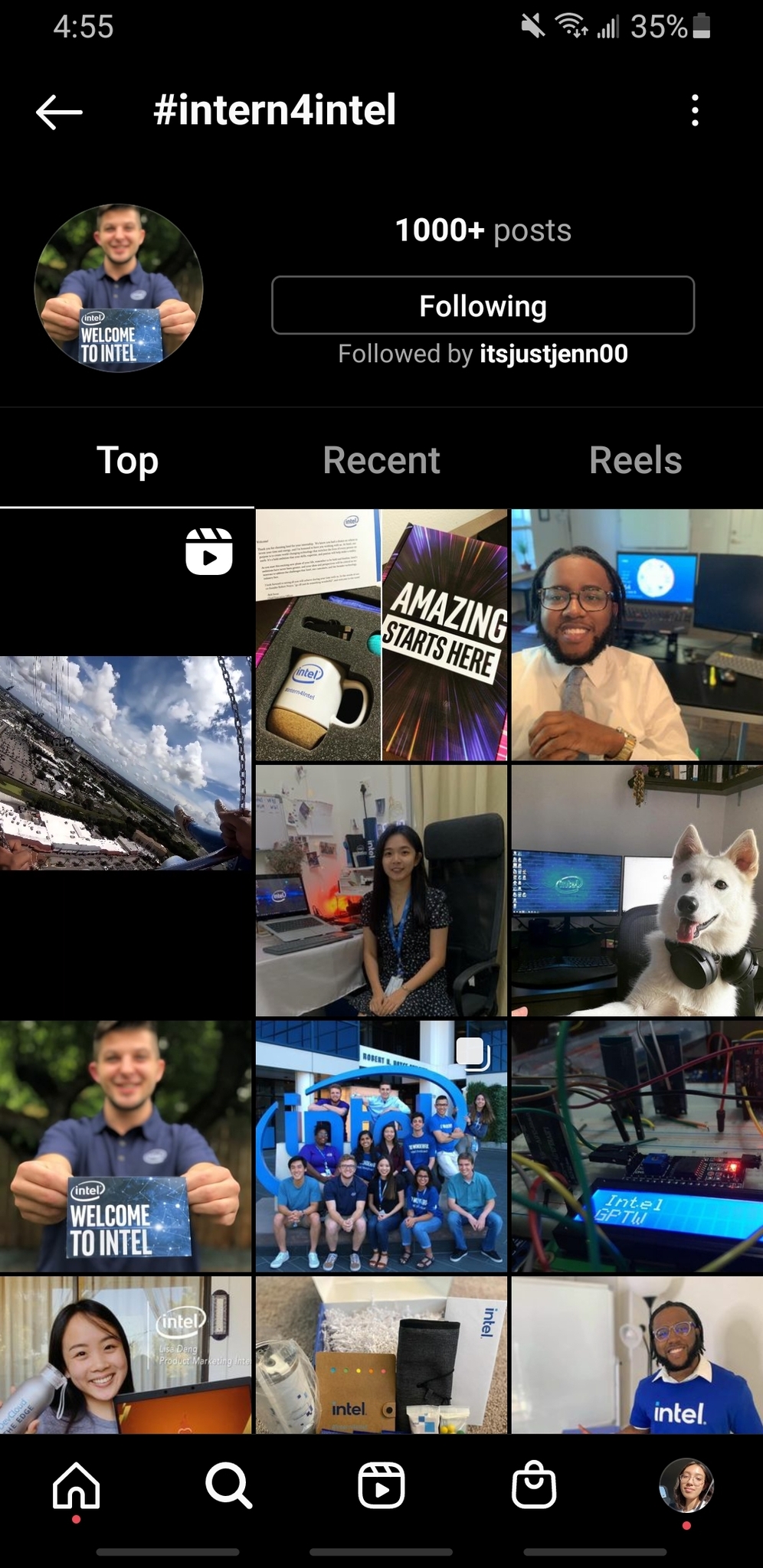Screen dimensions: 763x1568
Task: Open Reels from bottom navigation
Action: 381,1485
